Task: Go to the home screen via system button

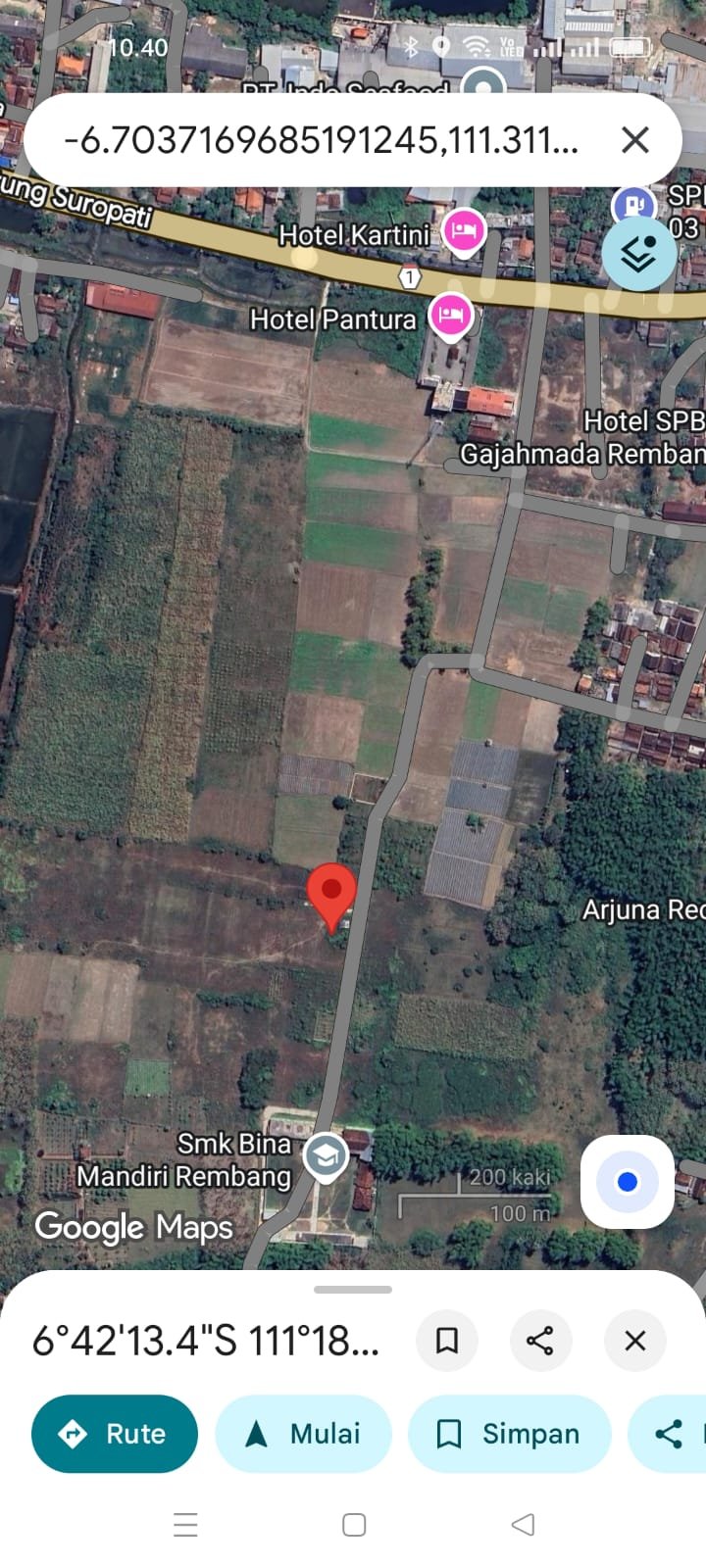Action: pyautogui.click(x=354, y=1525)
